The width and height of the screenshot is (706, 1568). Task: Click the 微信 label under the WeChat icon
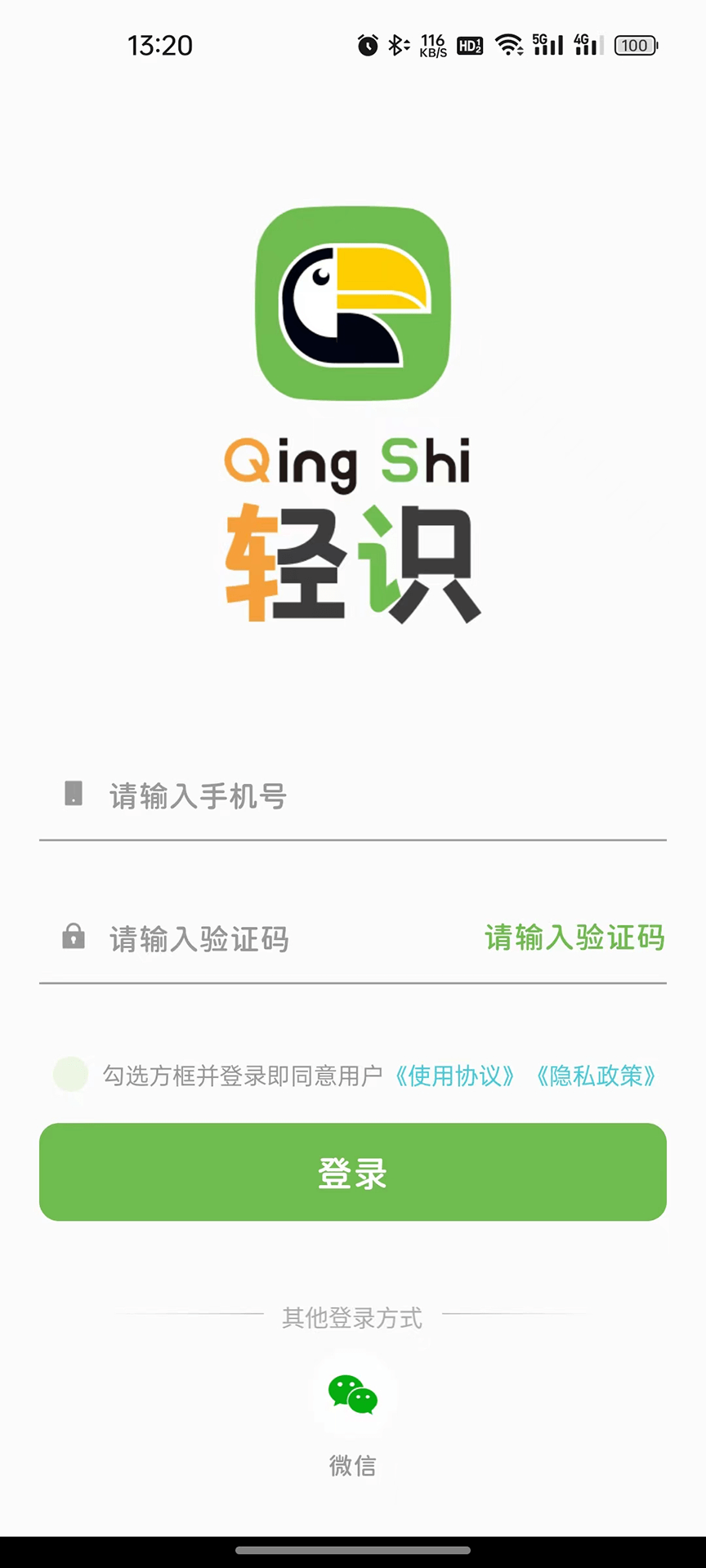(x=352, y=1466)
